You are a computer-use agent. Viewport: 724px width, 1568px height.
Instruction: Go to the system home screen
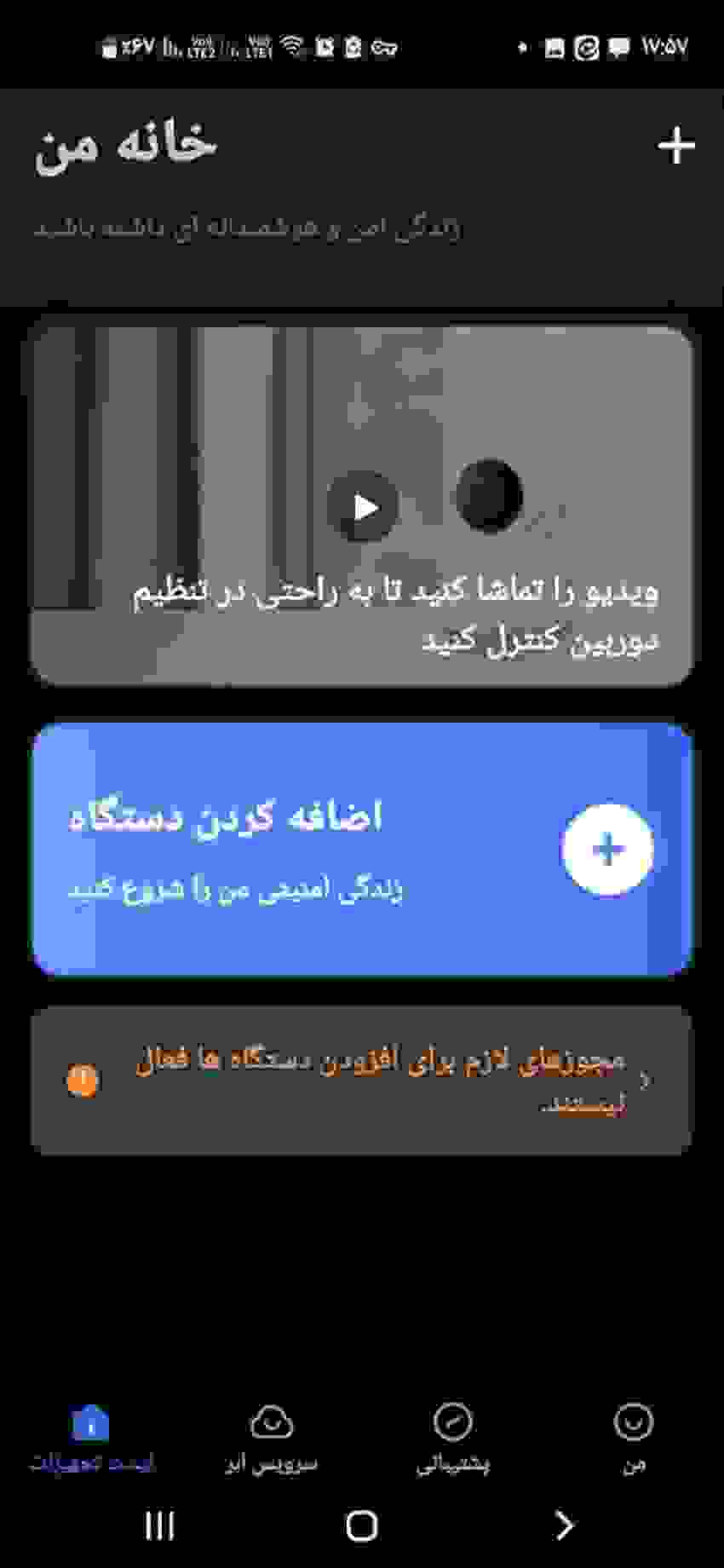pyautogui.click(x=362, y=1525)
